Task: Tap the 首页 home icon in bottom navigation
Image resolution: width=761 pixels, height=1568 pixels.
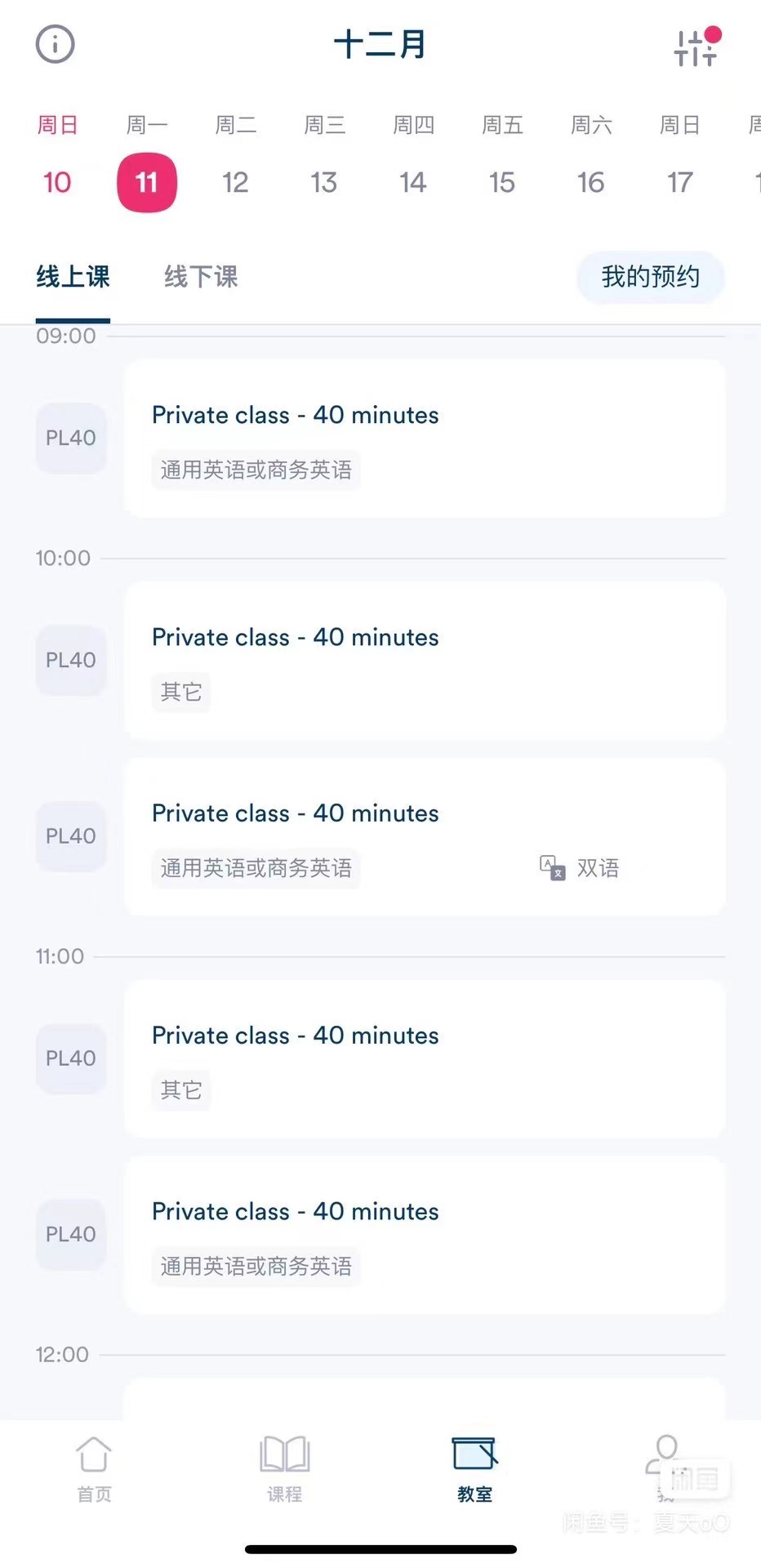Action: click(93, 1466)
